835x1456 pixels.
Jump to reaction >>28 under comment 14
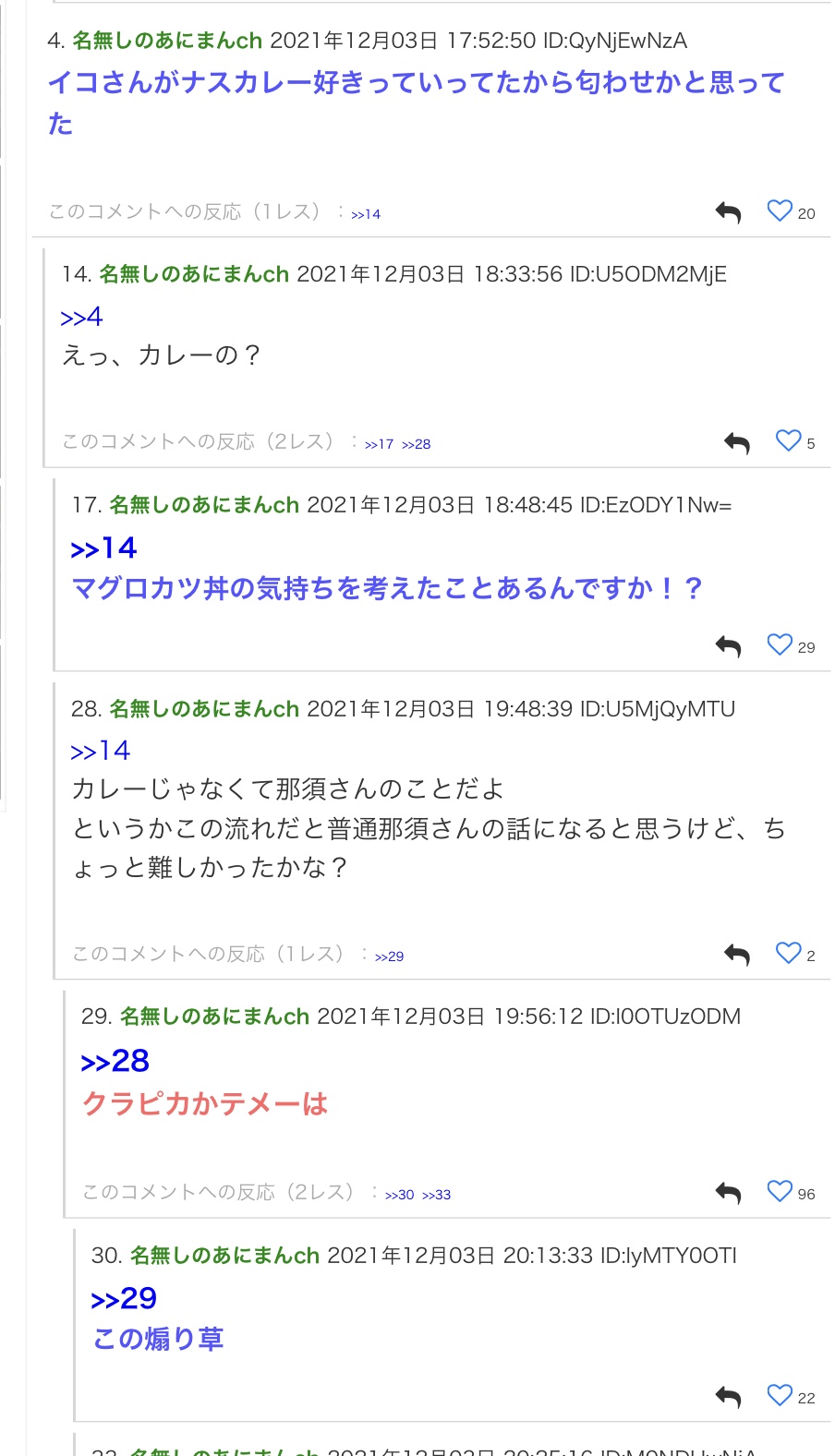tap(417, 444)
